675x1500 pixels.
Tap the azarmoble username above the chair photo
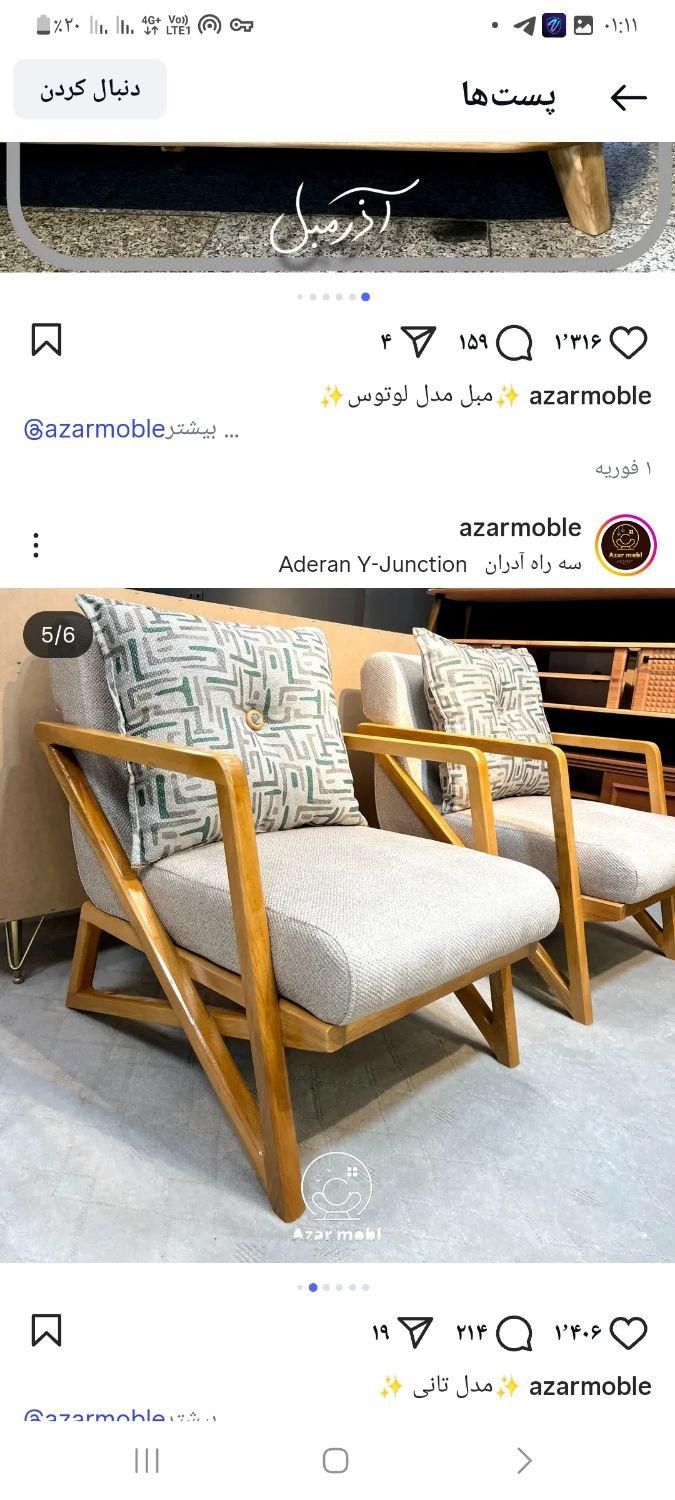pyautogui.click(x=519, y=527)
